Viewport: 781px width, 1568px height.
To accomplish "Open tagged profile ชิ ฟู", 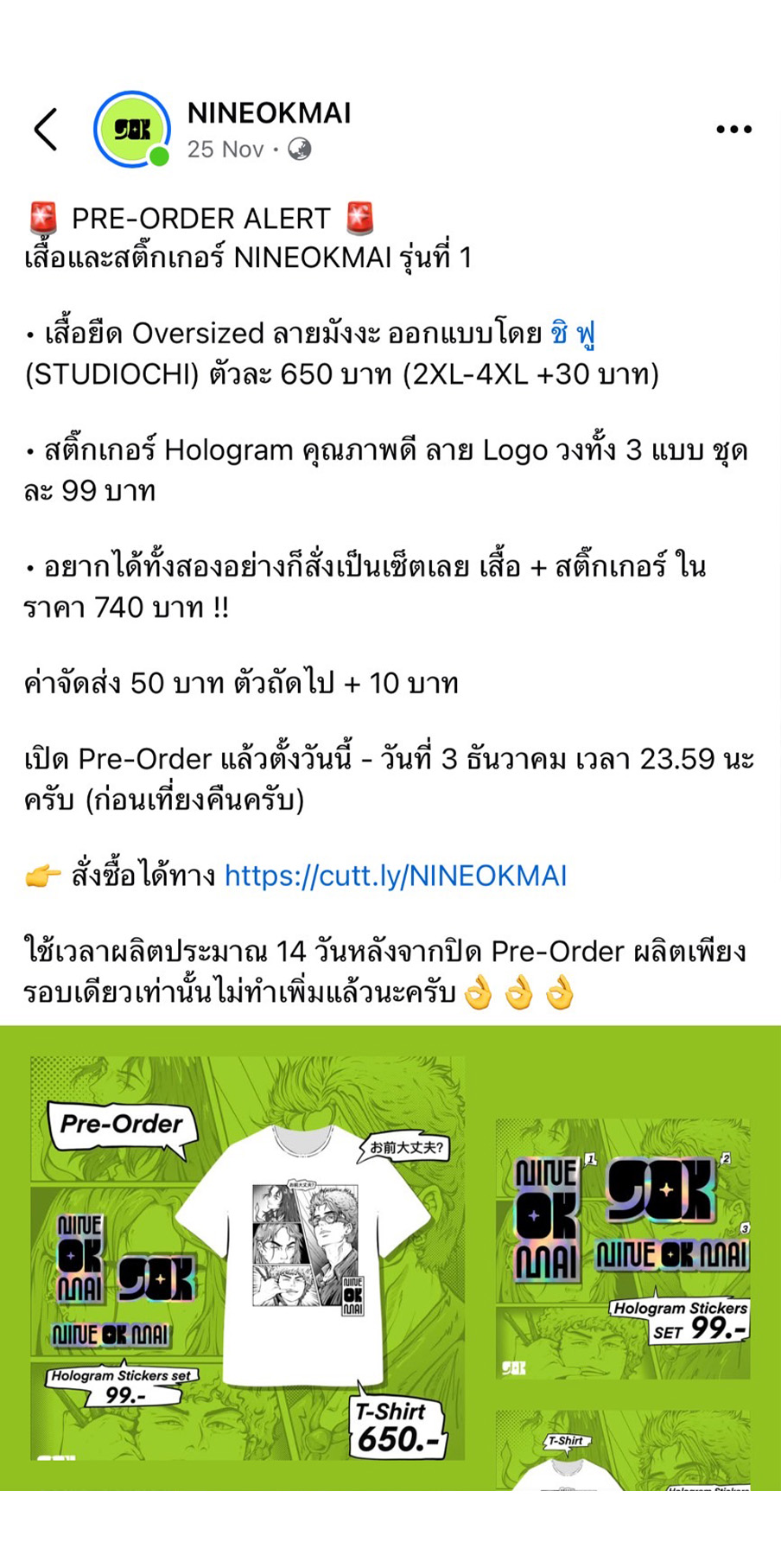I will [573, 334].
